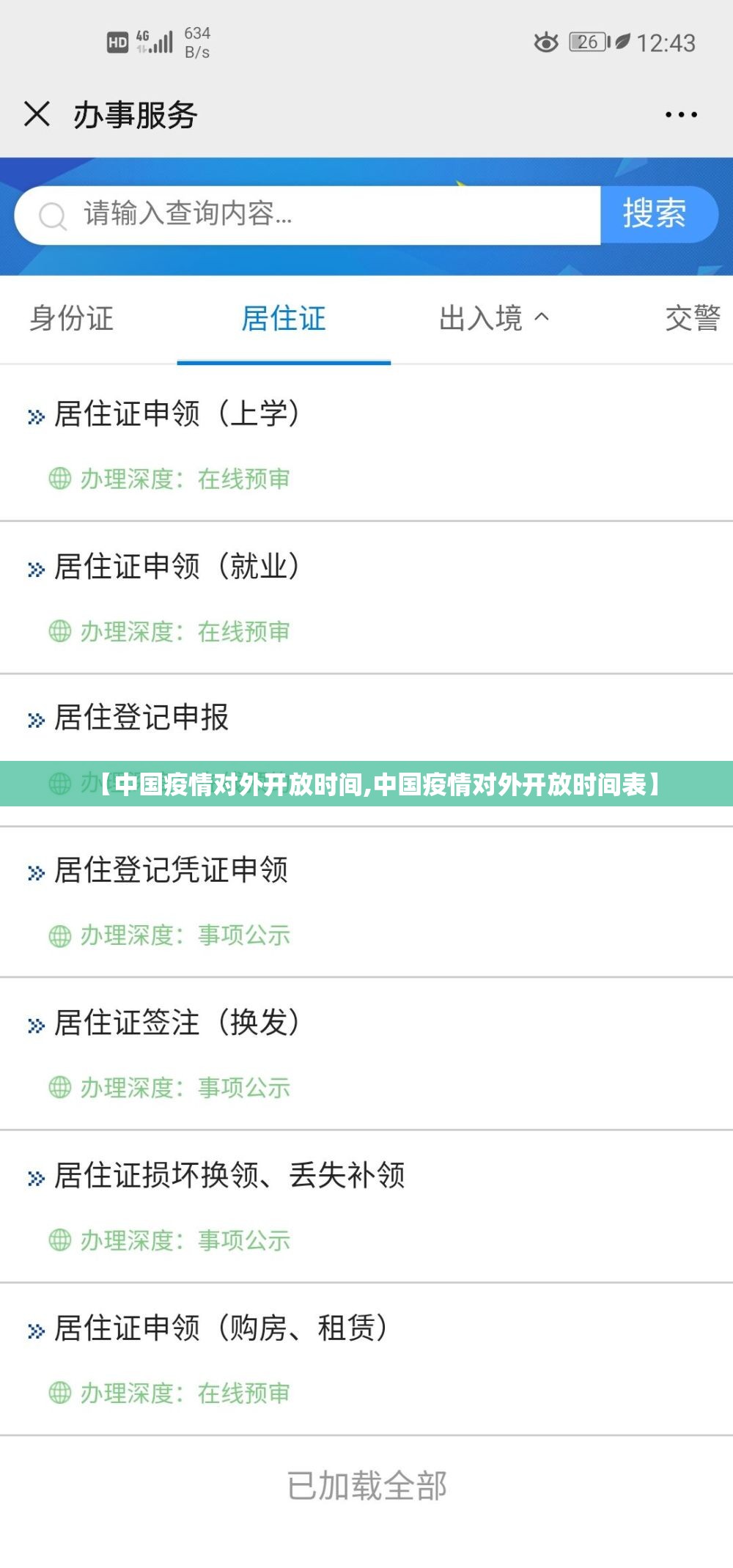Image resolution: width=733 pixels, height=1568 pixels.
Task: Tap the 搜索 button
Action: (656, 215)
